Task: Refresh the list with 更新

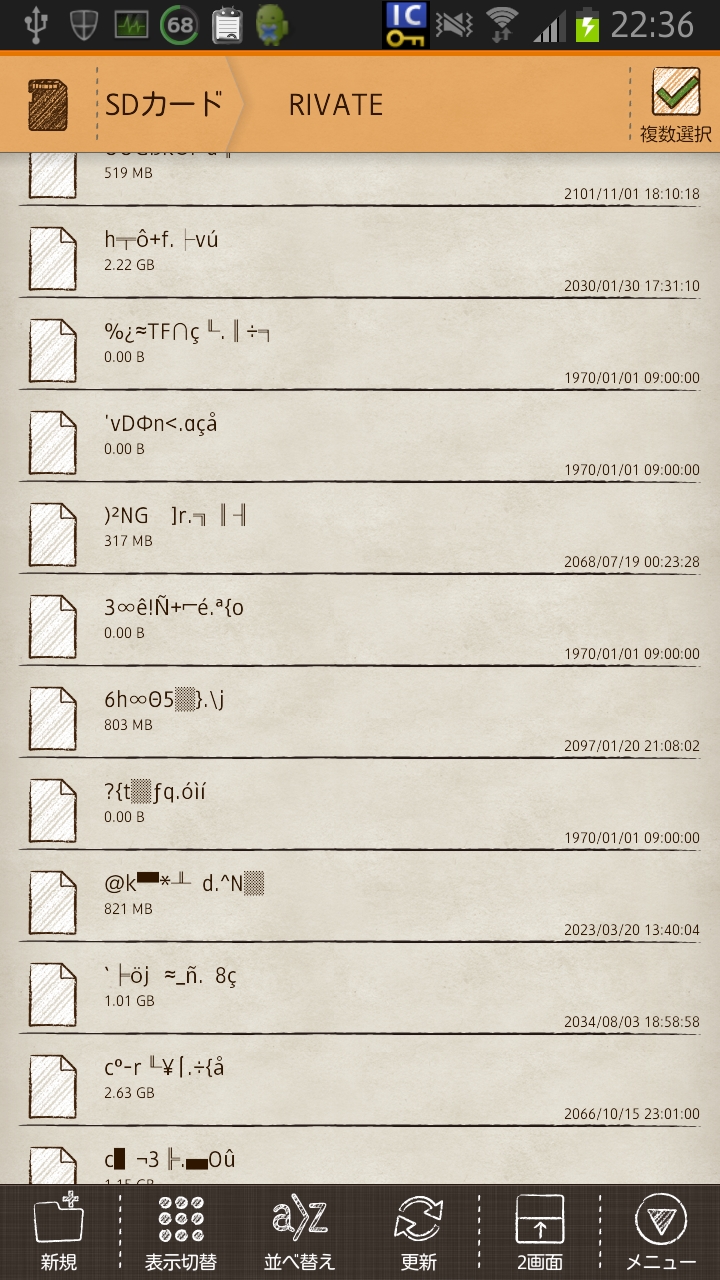Action: coord(419,1232)
